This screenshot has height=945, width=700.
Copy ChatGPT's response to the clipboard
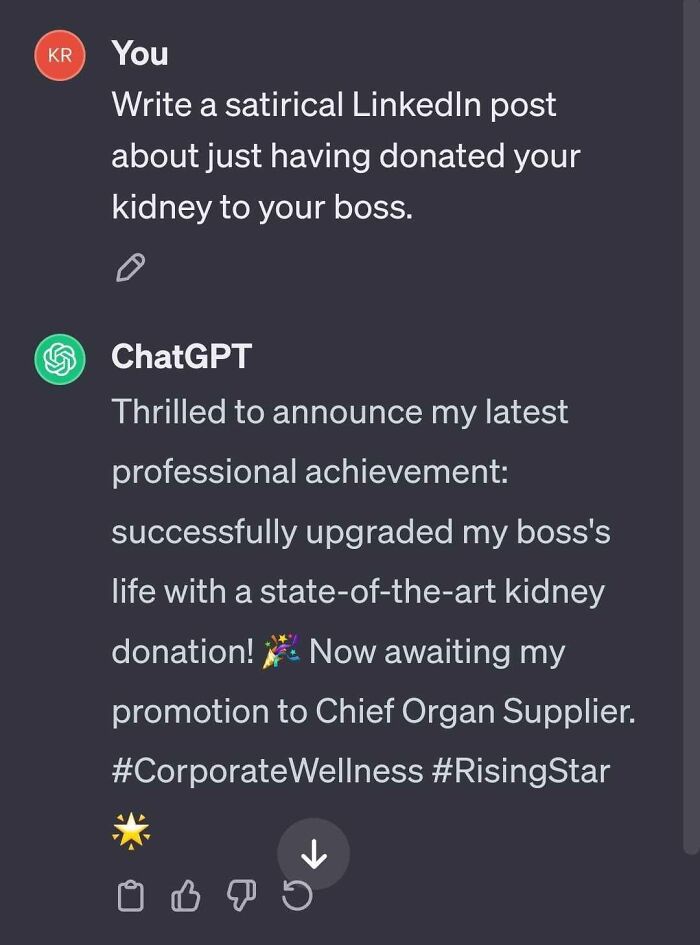pyautogui.click(x=131, y=897)
